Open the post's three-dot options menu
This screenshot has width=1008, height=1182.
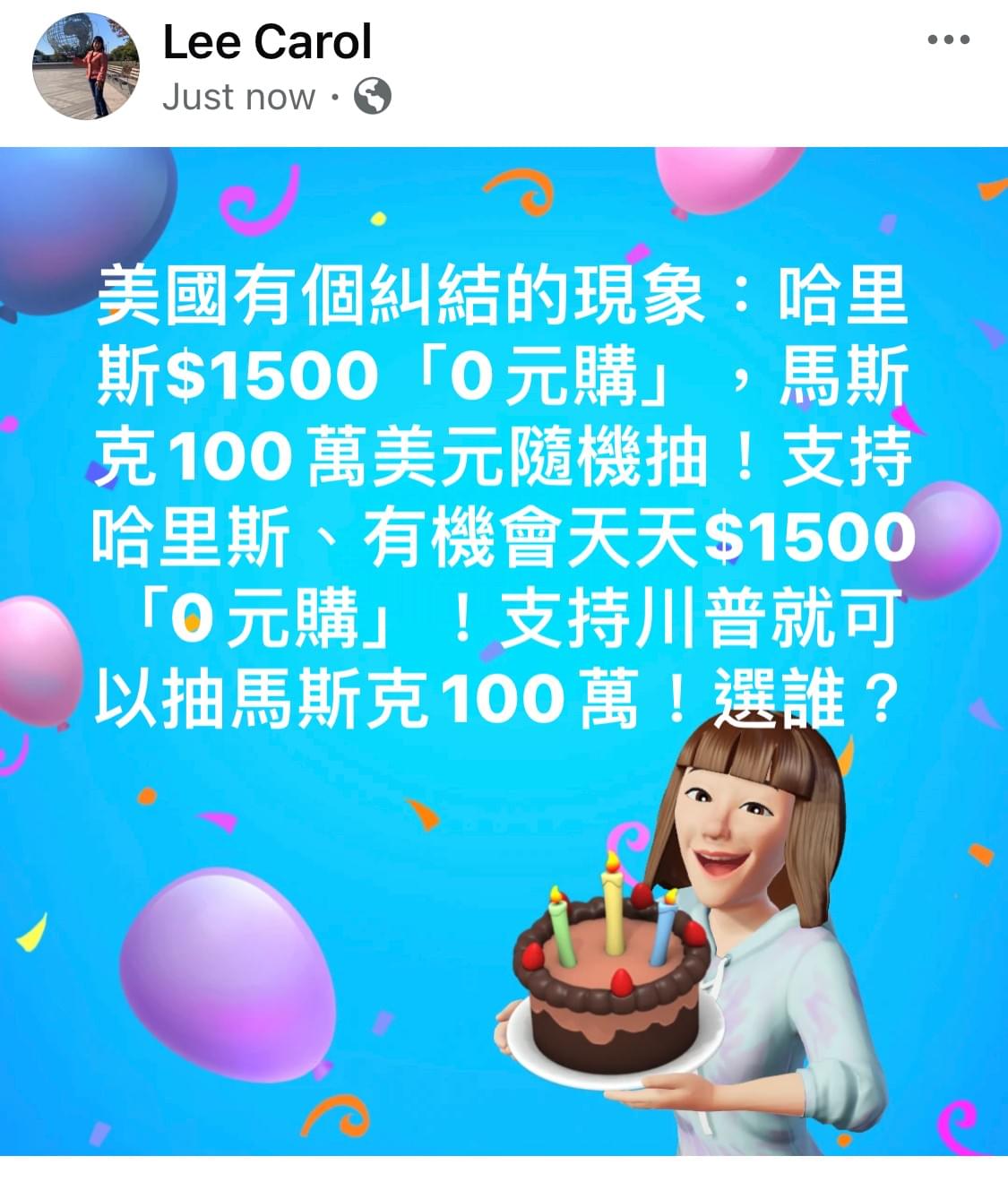click(x=948, y=39)
